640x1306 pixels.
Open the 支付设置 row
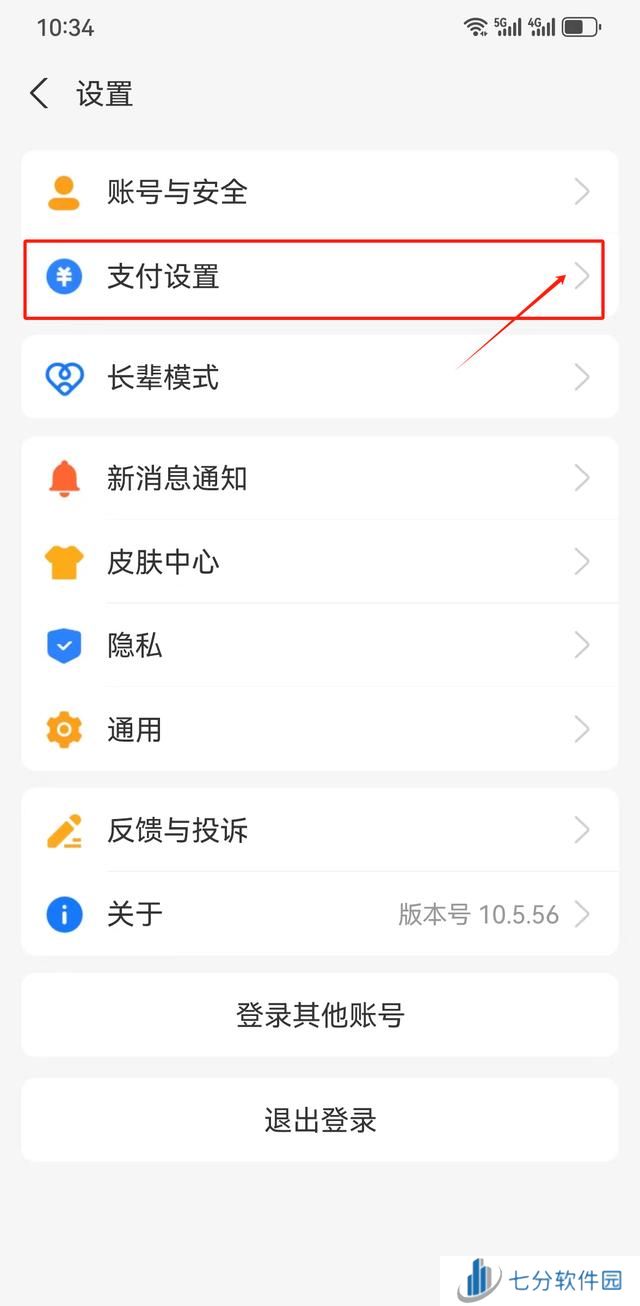point(320,276)
